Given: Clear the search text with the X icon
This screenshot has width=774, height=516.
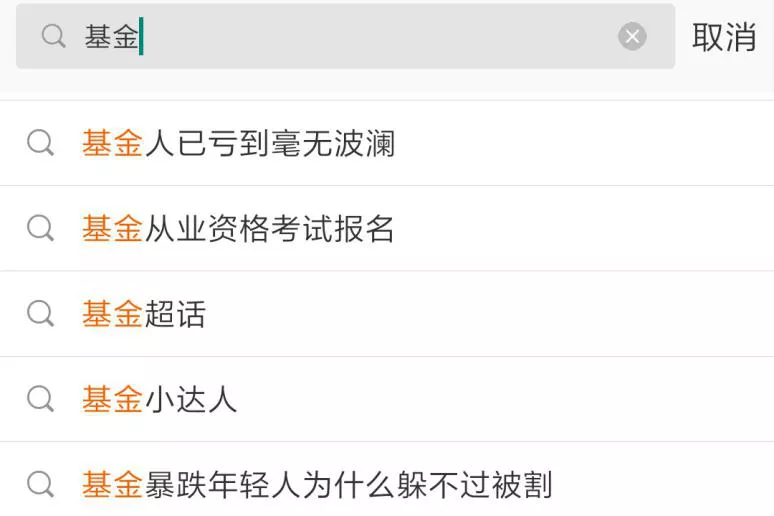Looking at the screenshot, I should [632, 37].
